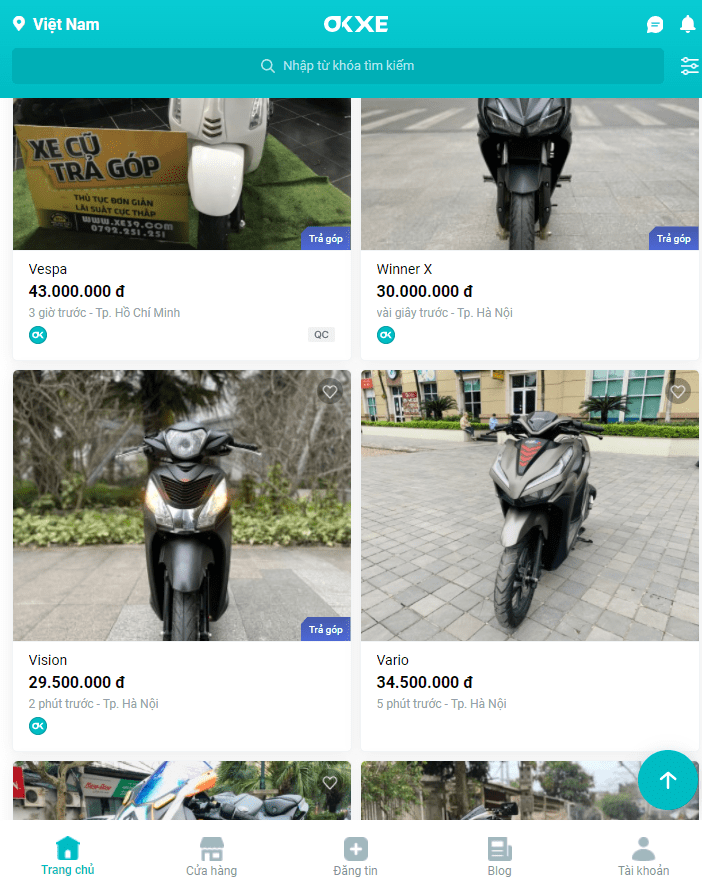Open the Winner X listing card
The height and width of the screenshot is (880, 702).
point(529,290)
